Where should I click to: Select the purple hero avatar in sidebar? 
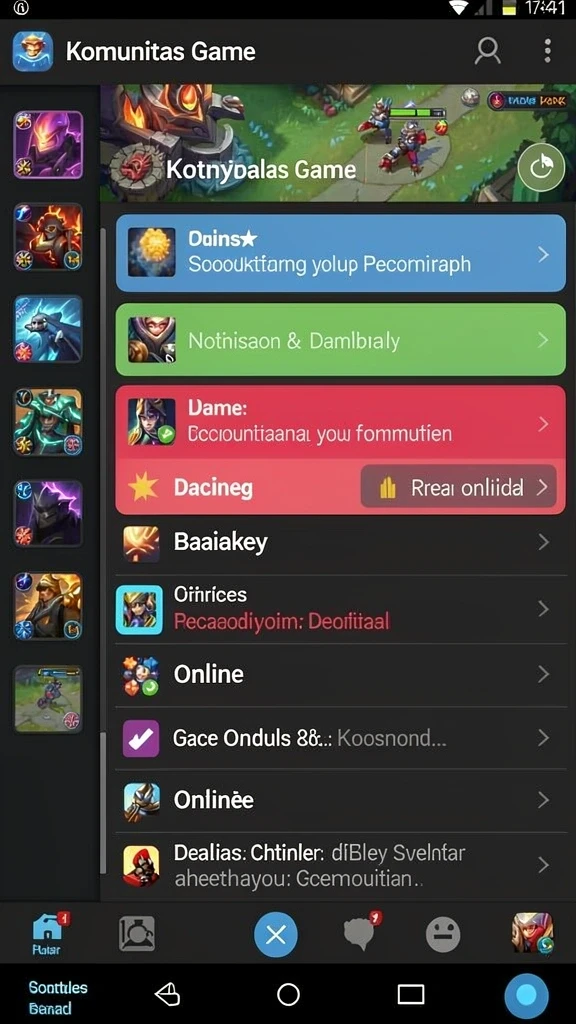(48, 145)
